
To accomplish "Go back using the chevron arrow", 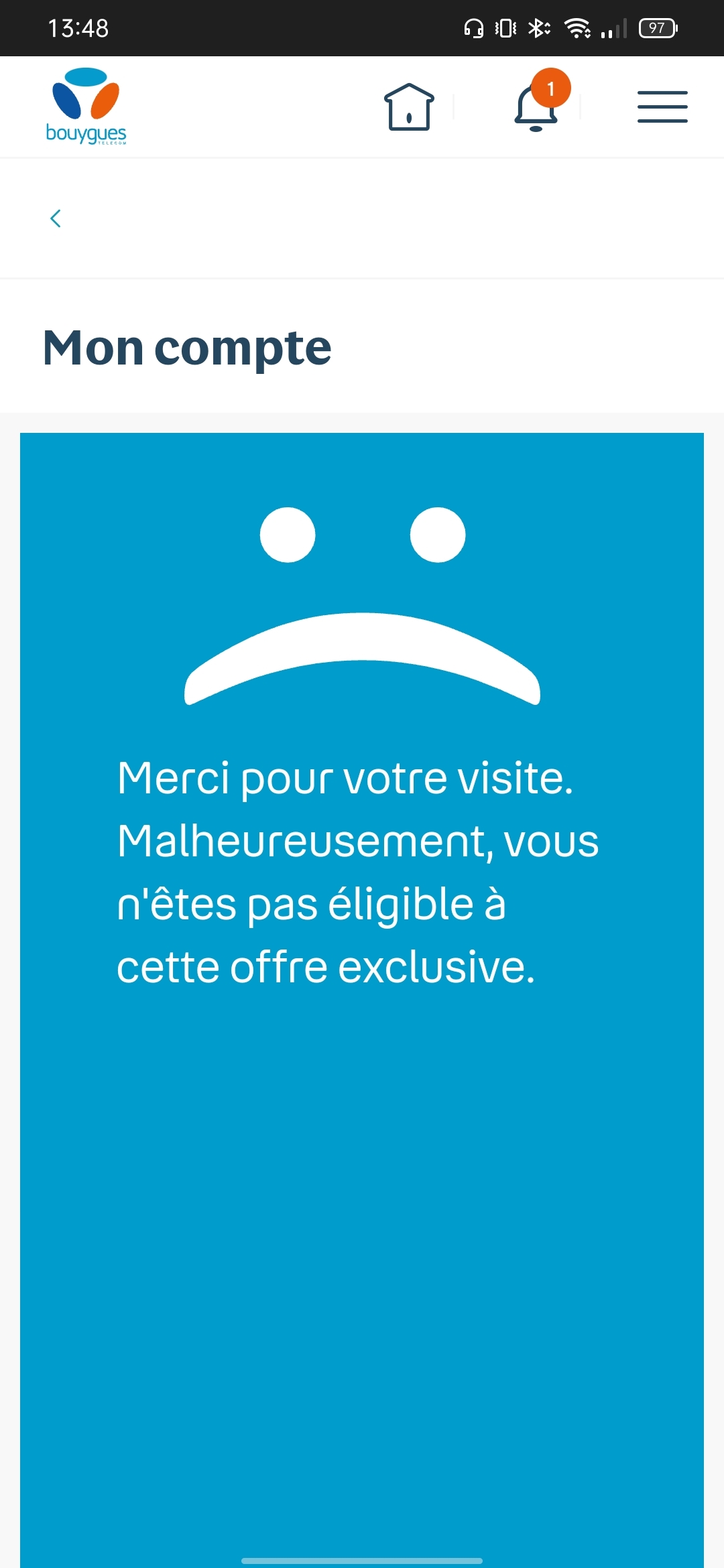I will pos(56,218).
